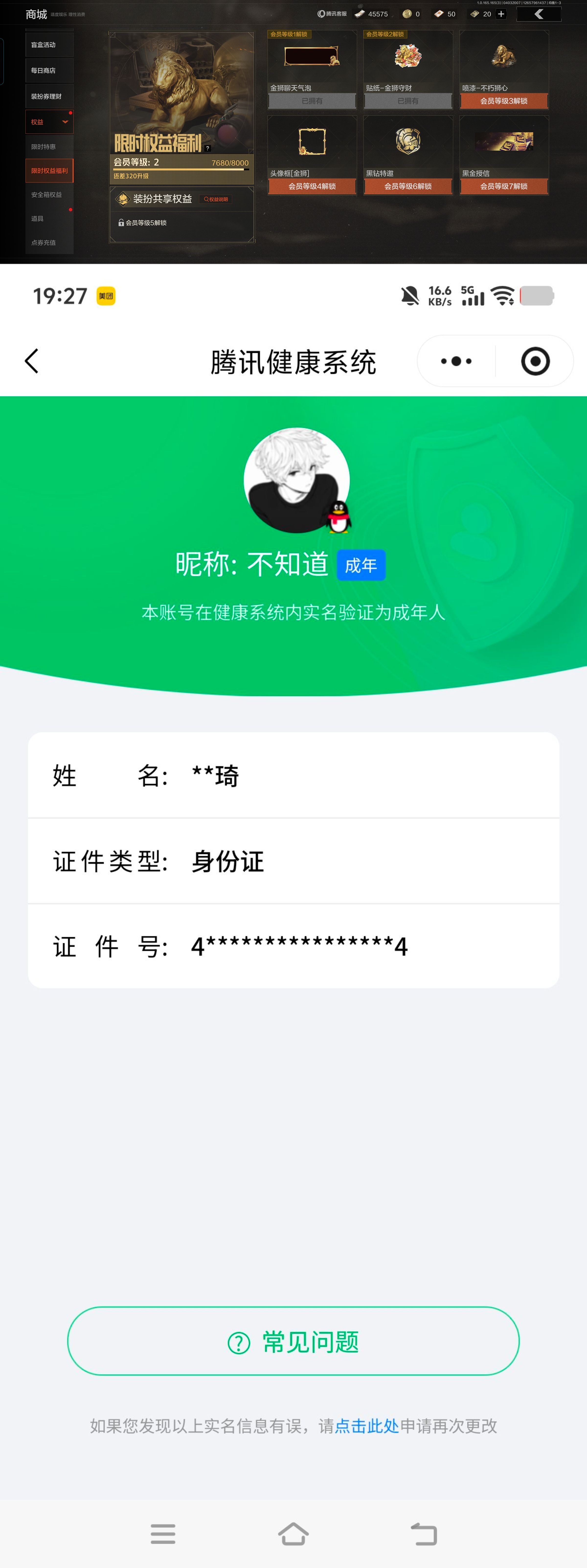Screen dimensions: 587x1568
Task: Click the + icon to add currency
Action: click(500, 13)
